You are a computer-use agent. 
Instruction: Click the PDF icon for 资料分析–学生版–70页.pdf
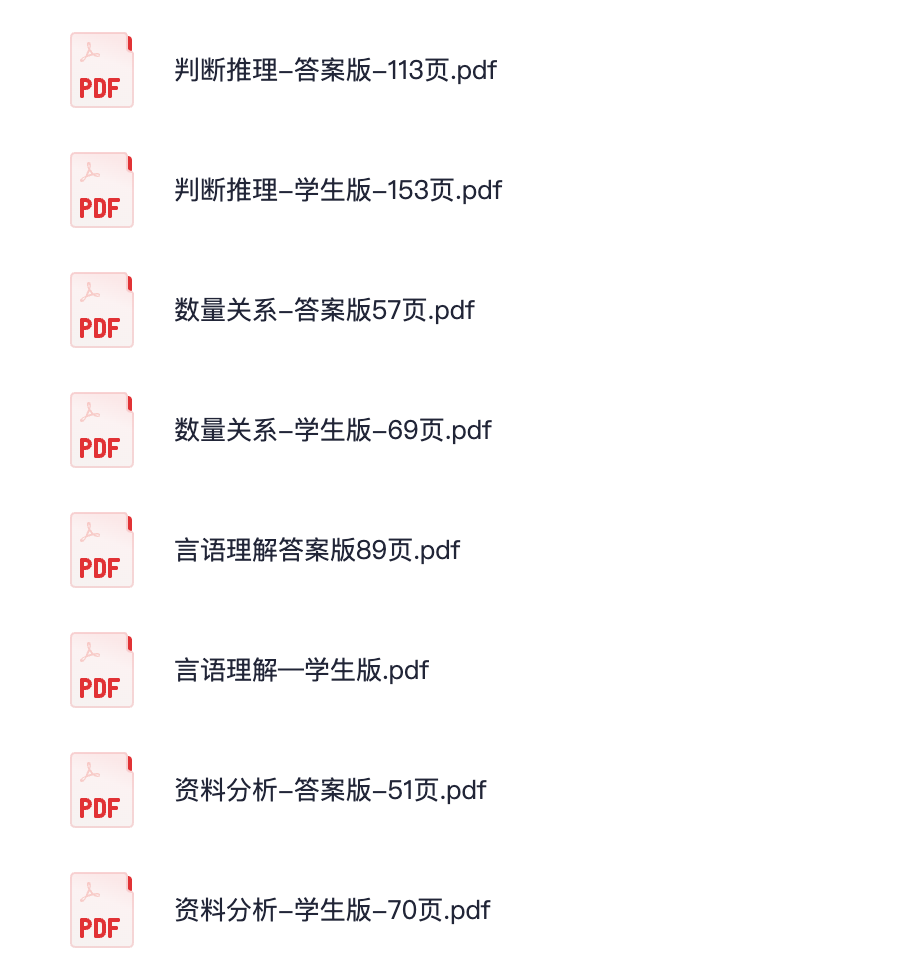pos(101,910)
